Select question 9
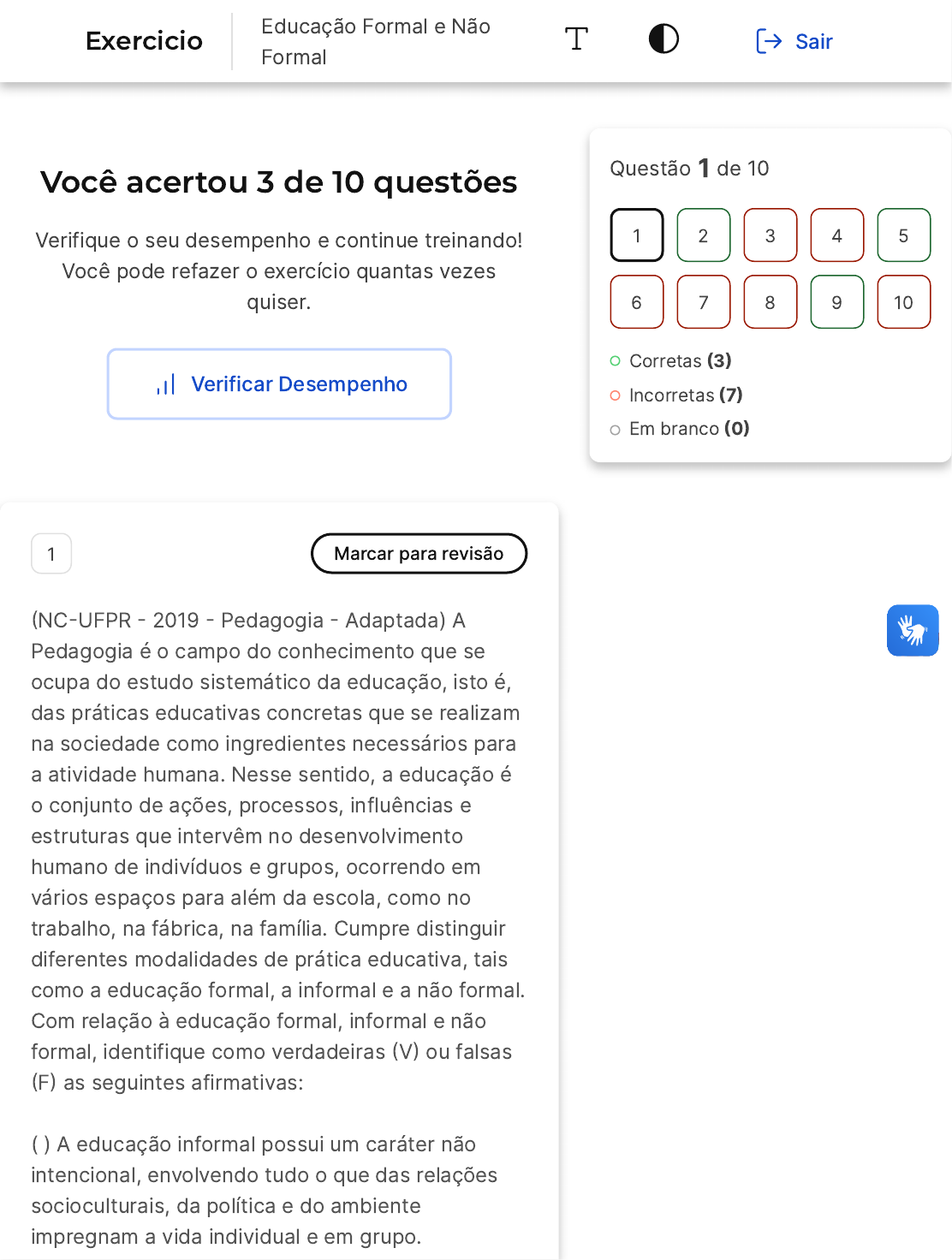This screenshot has height=1260, width=952. [837, 302]
